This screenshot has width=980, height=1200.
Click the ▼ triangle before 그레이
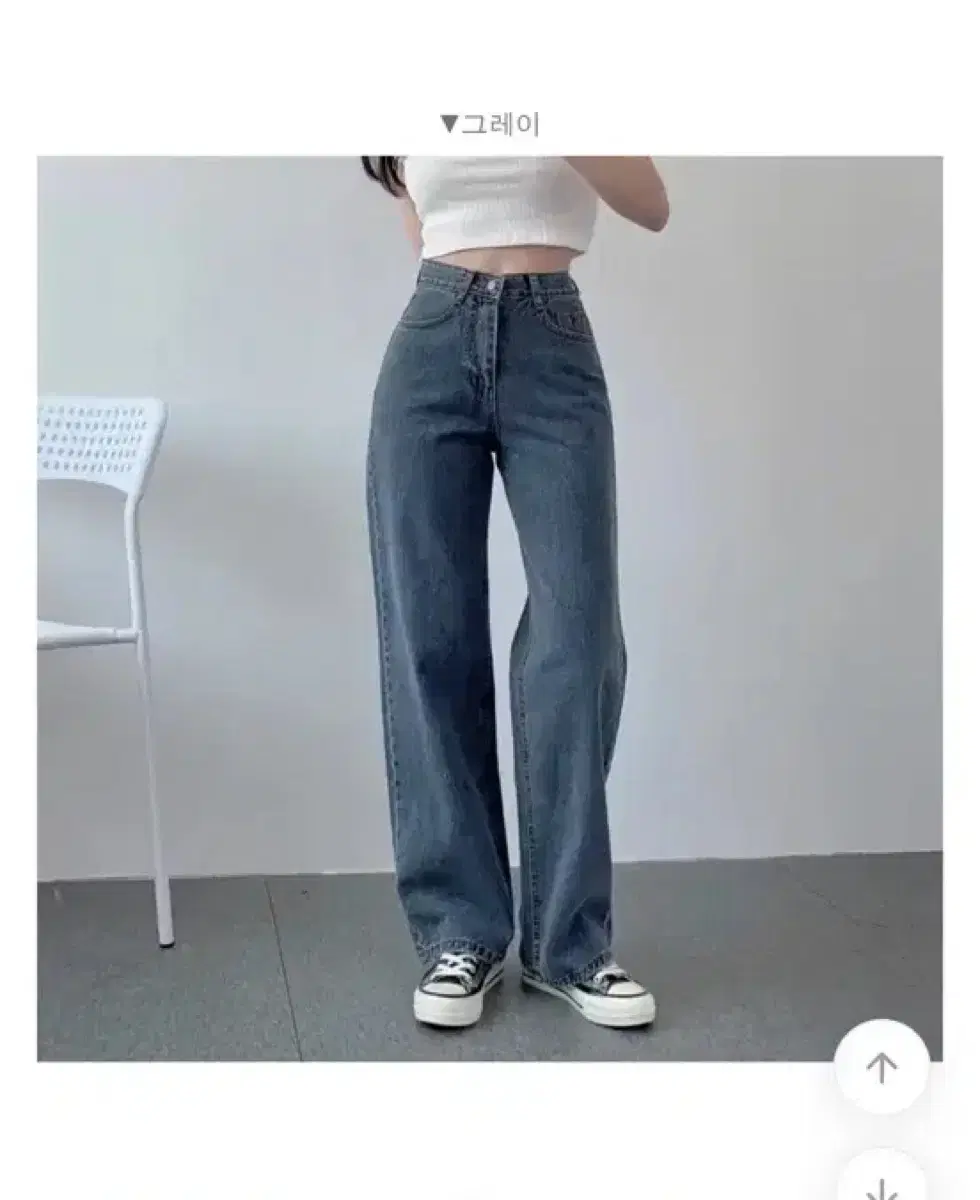click(x=450, y=121)
